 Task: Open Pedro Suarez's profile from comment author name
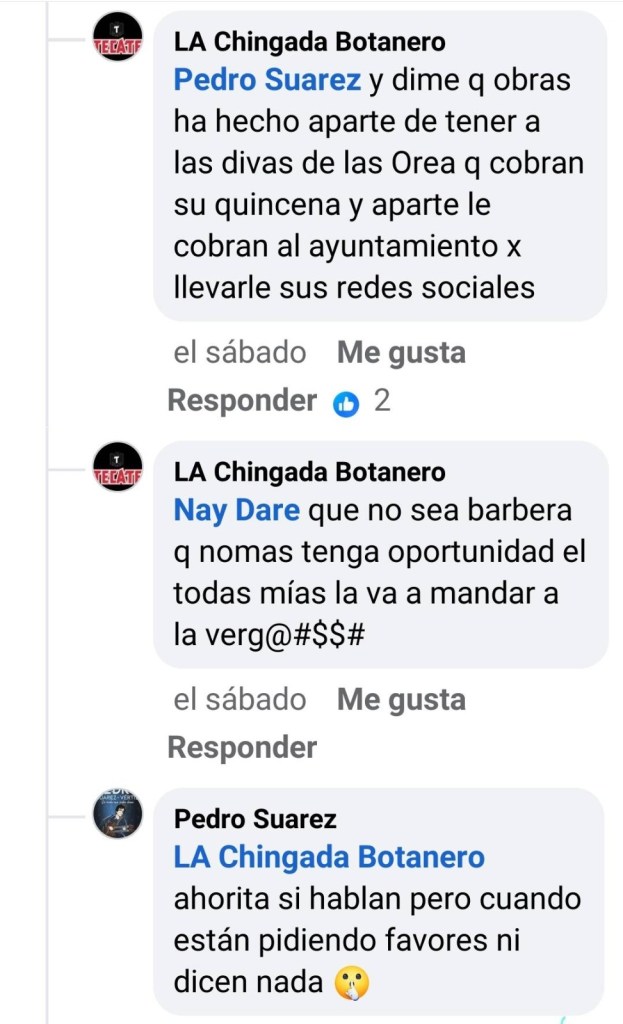click(255, 819)
